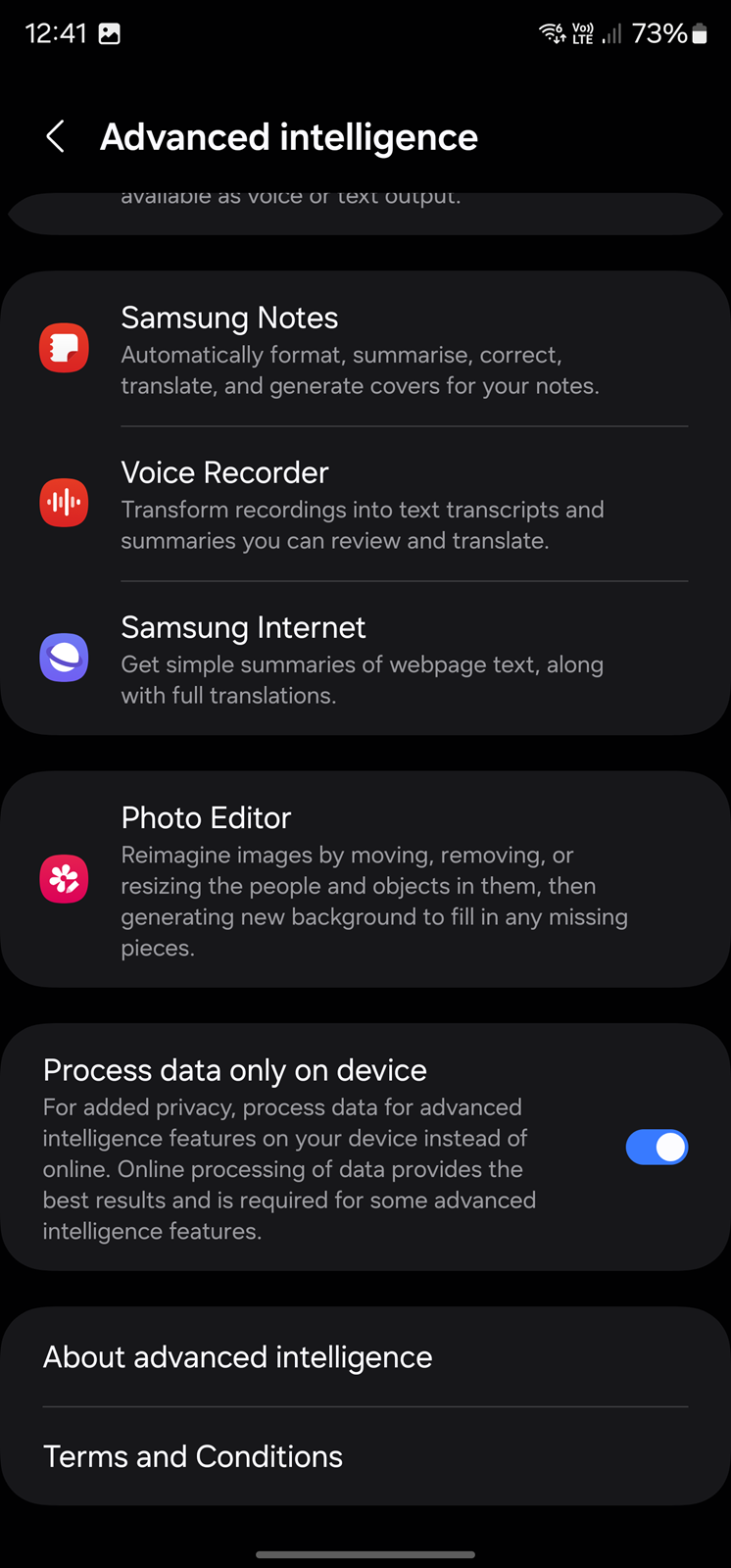Viewport: 731px width, 1568px height.
Task: Go back from Advanced intelligence
Action: [56, 137]
